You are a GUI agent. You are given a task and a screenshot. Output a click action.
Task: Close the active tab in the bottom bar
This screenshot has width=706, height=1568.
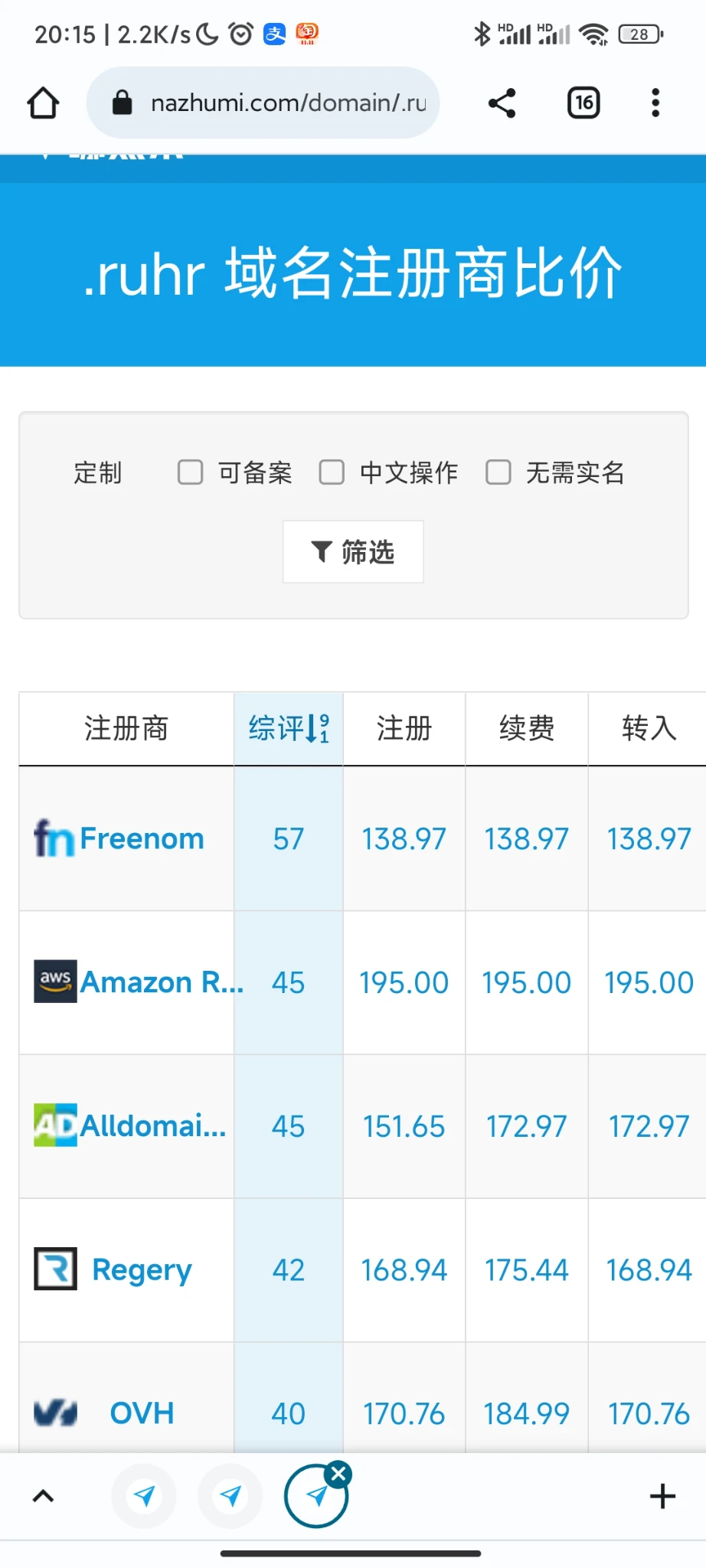point(338,1474)
